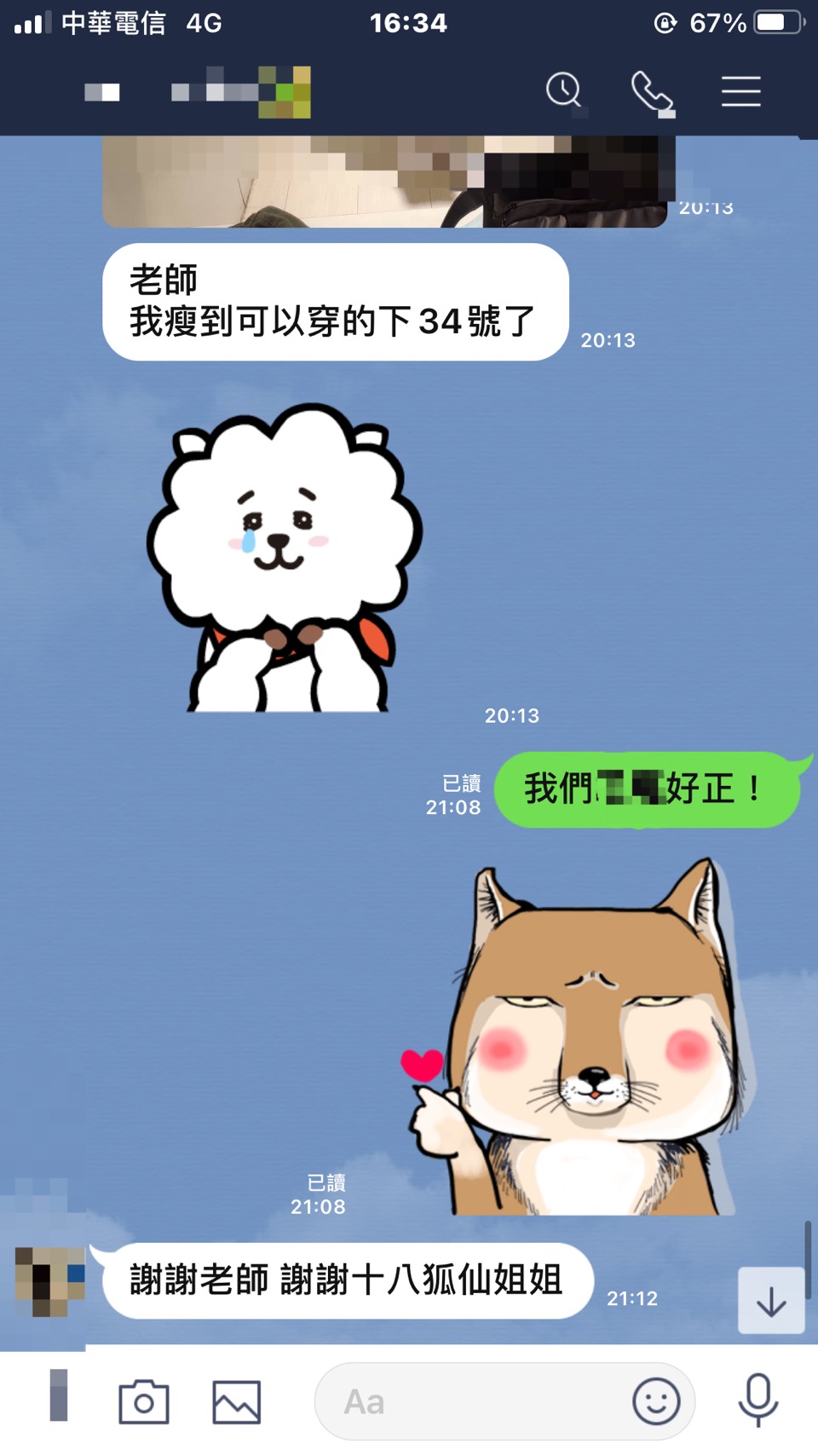Open sticker and emoji picker

tap(656, 1401)
